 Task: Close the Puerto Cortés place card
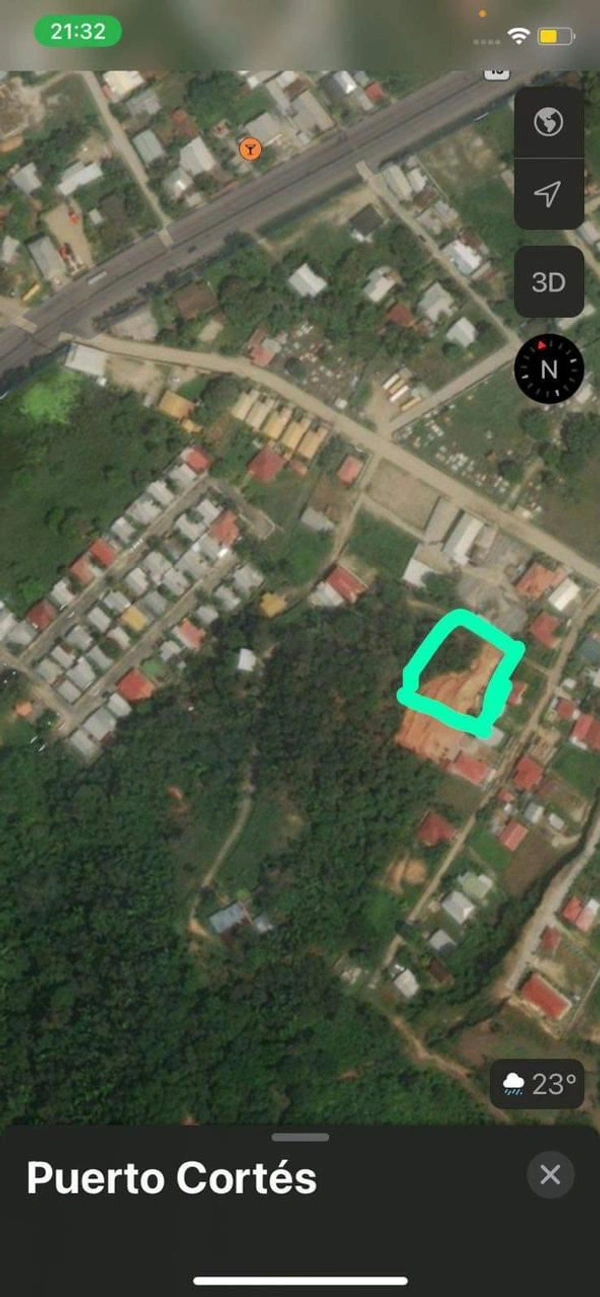[550, 1174]
